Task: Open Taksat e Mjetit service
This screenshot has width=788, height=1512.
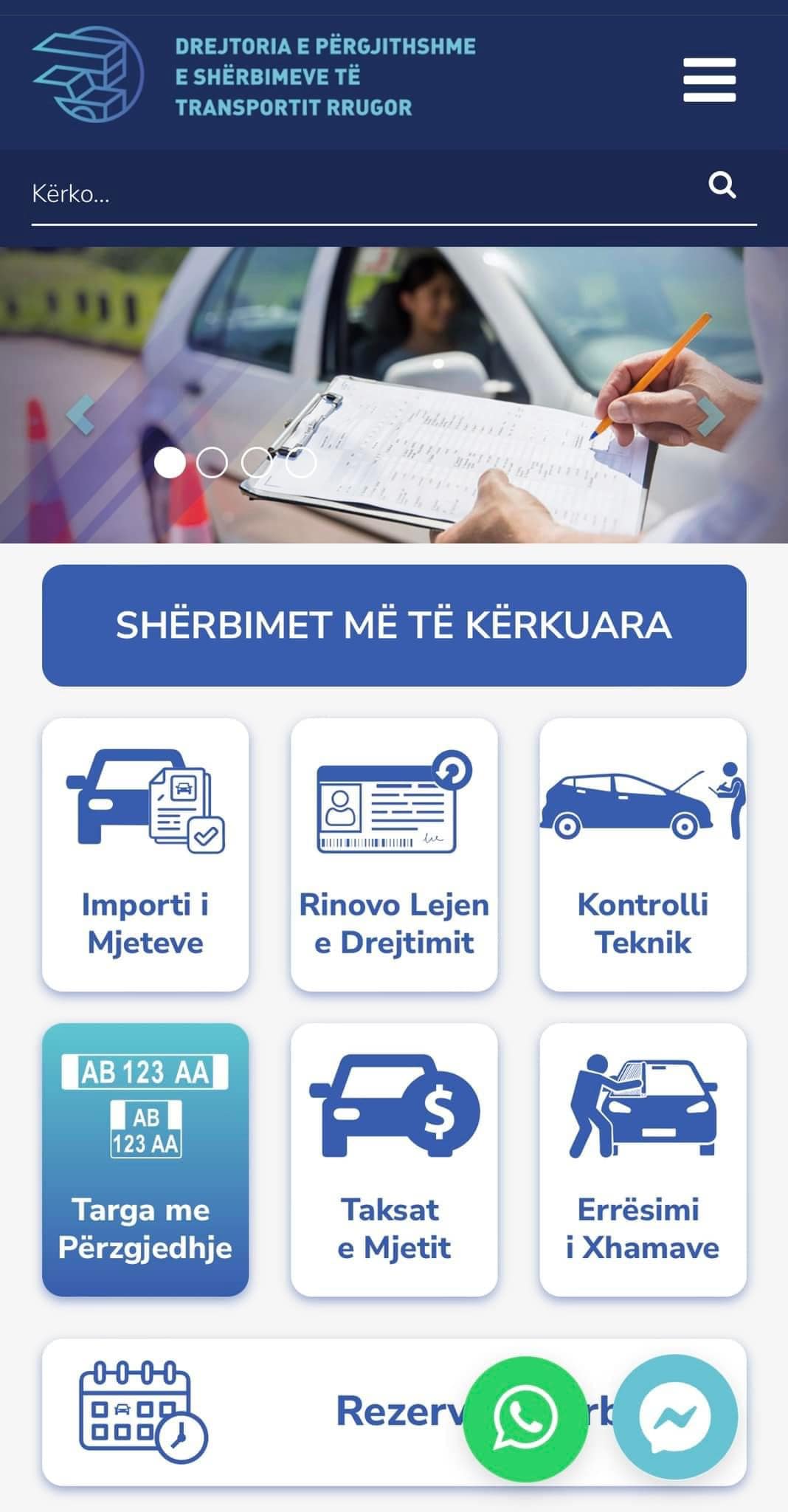Action: click(x=394, y=1159)
